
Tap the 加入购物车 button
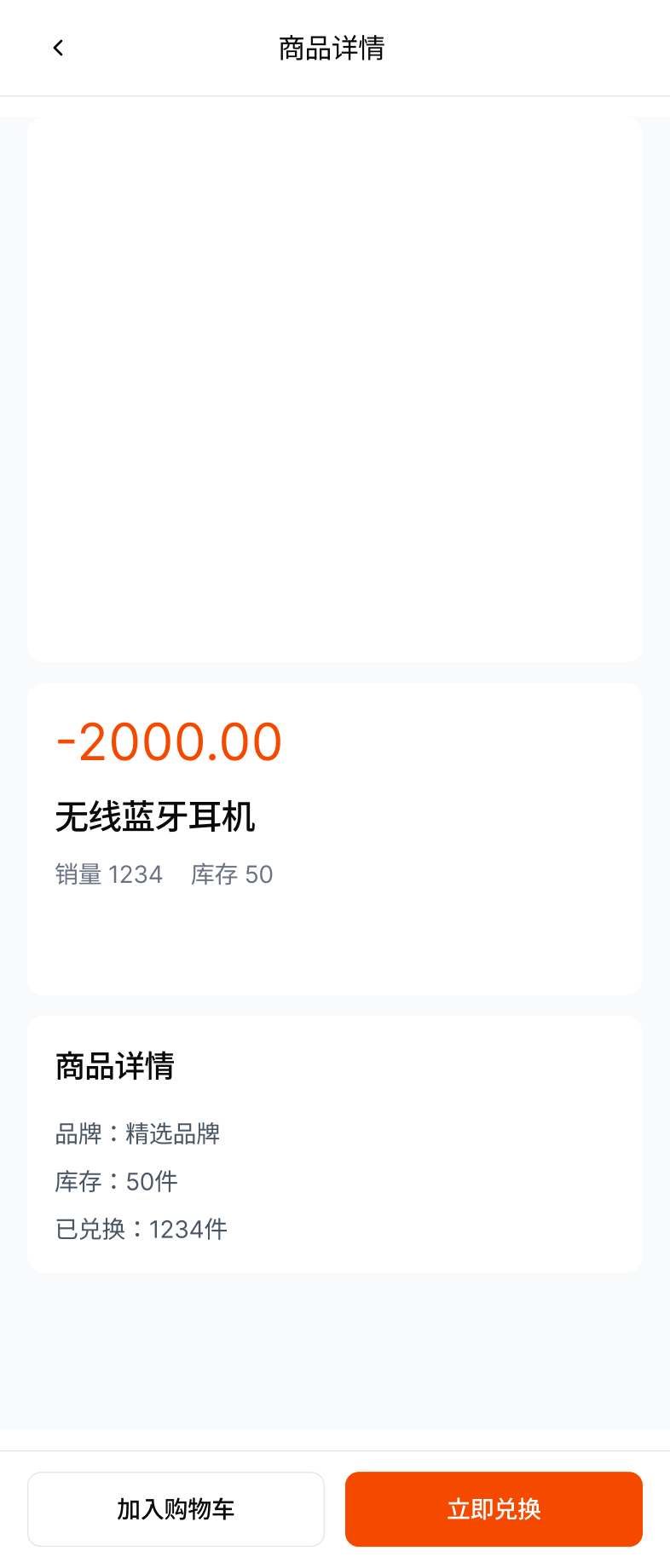[x=176, y=1508]
